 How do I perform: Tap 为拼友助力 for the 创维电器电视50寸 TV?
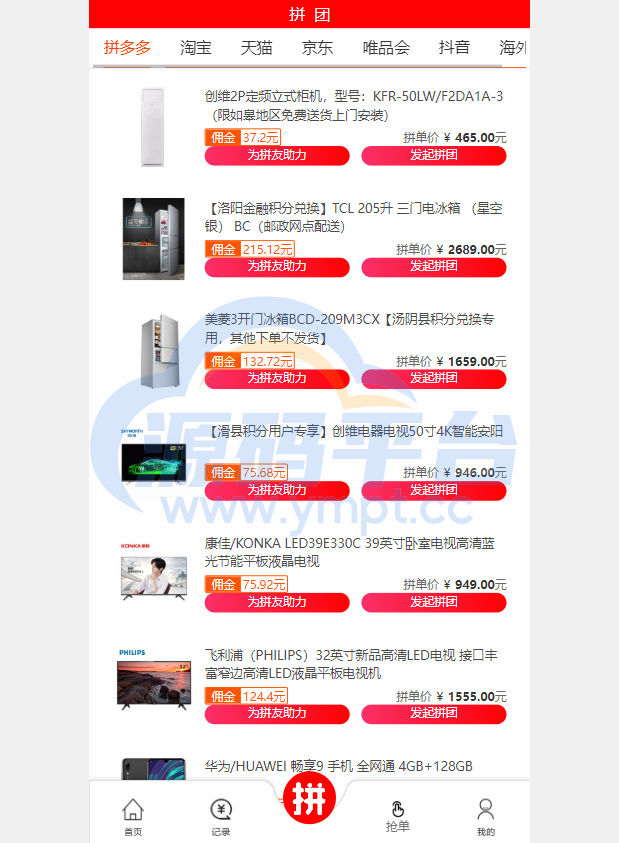[x=277, y=491]
